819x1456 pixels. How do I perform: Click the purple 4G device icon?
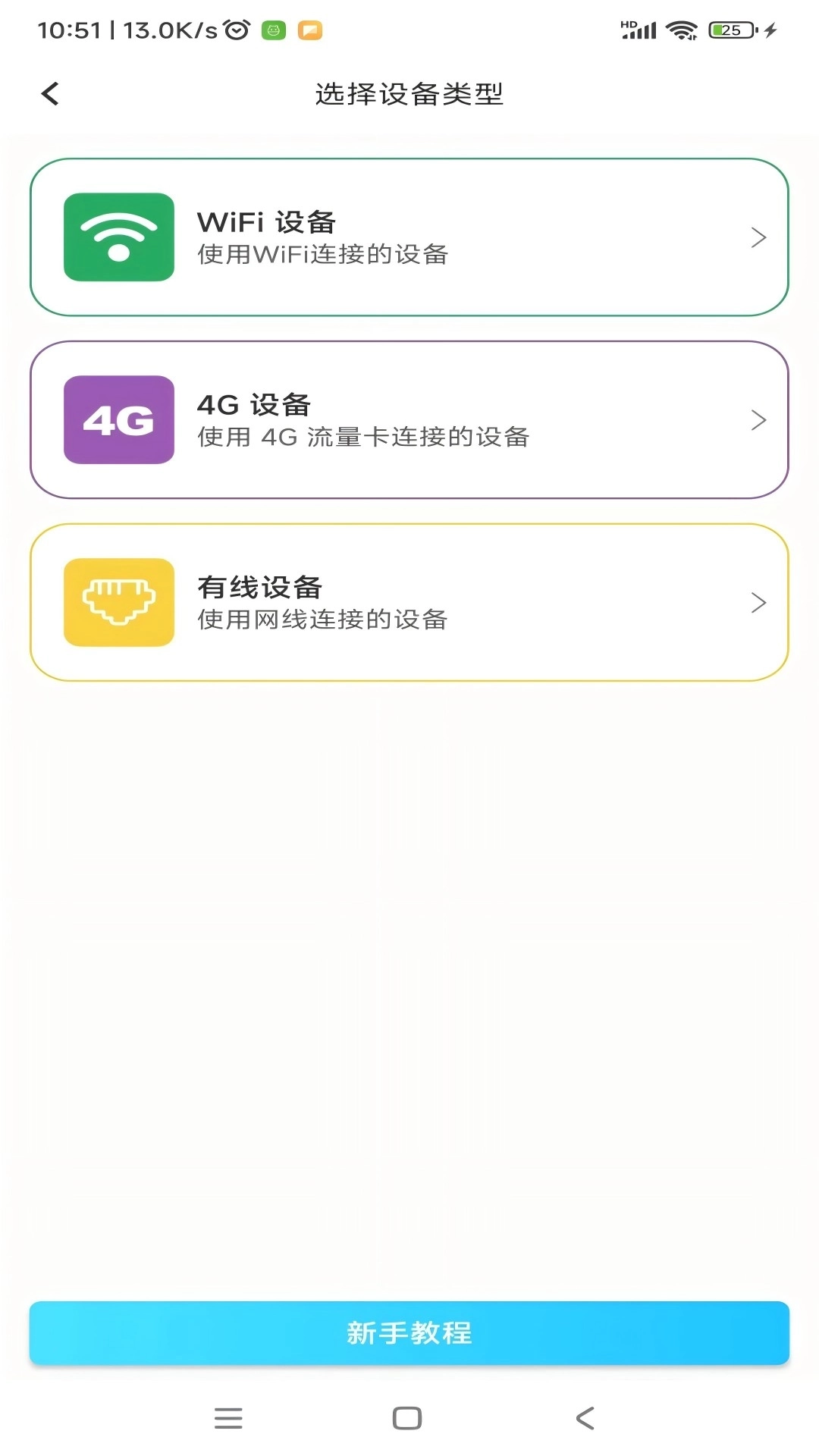click(118, 419)
